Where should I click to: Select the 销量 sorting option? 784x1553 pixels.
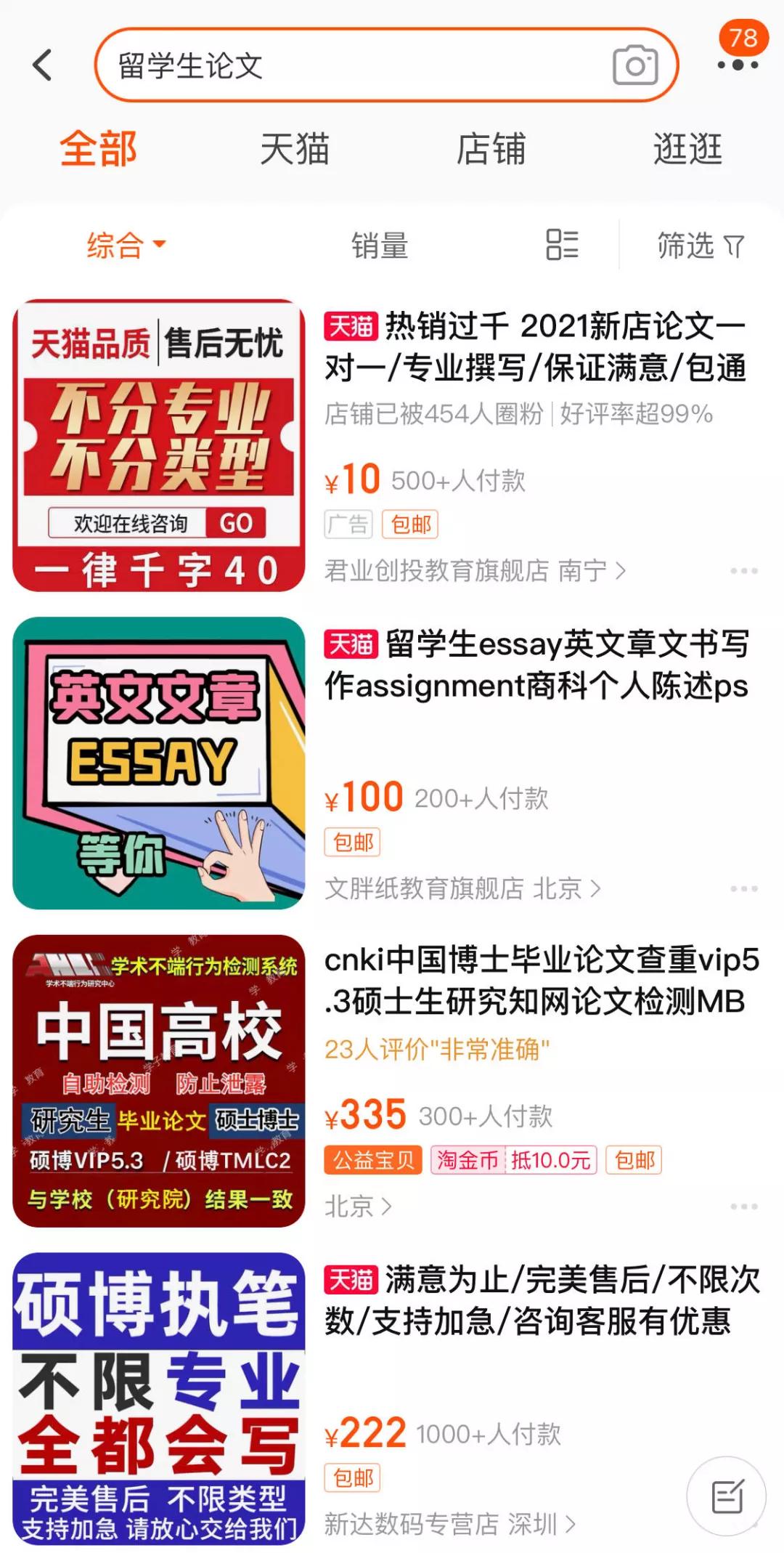tap(379, 246)
